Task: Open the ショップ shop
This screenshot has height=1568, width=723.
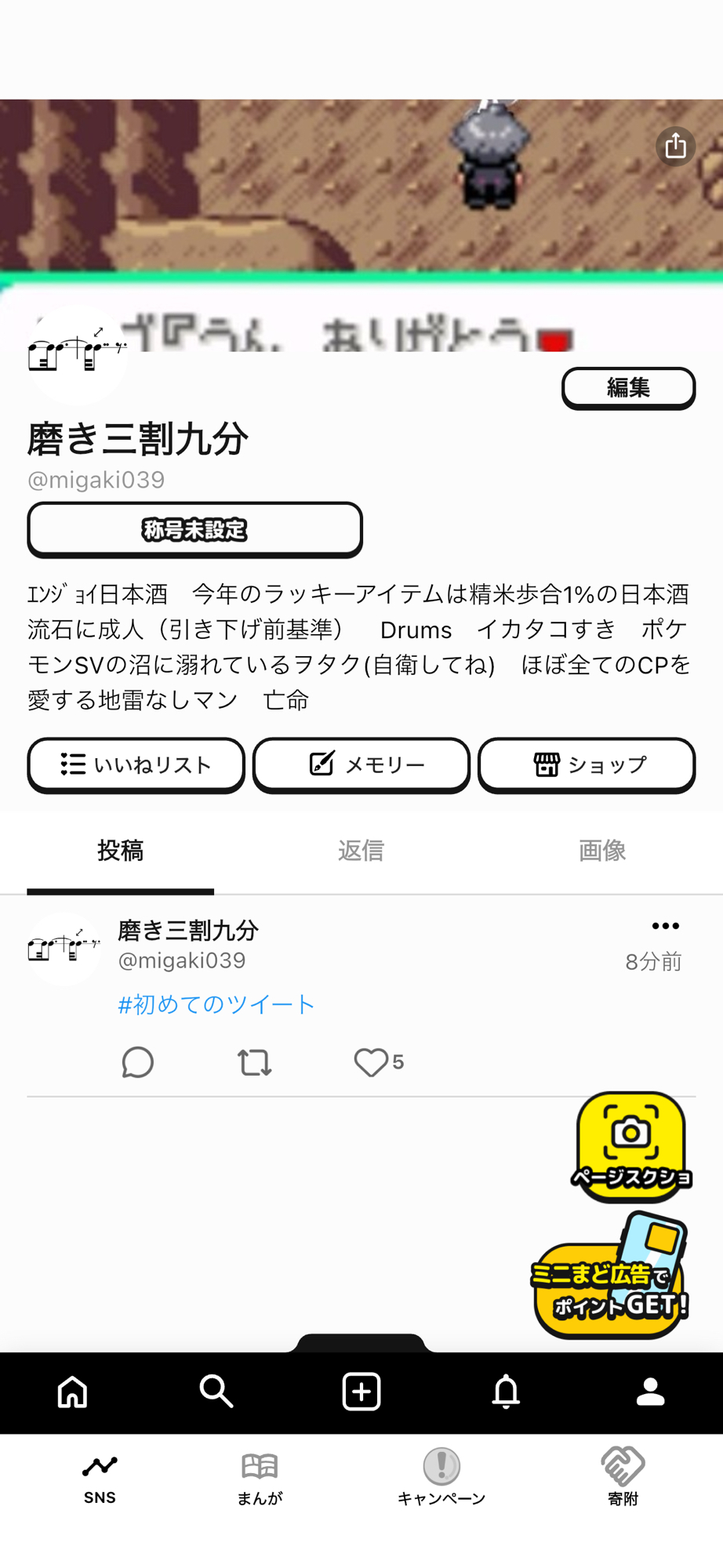Action: coord(587,764)
